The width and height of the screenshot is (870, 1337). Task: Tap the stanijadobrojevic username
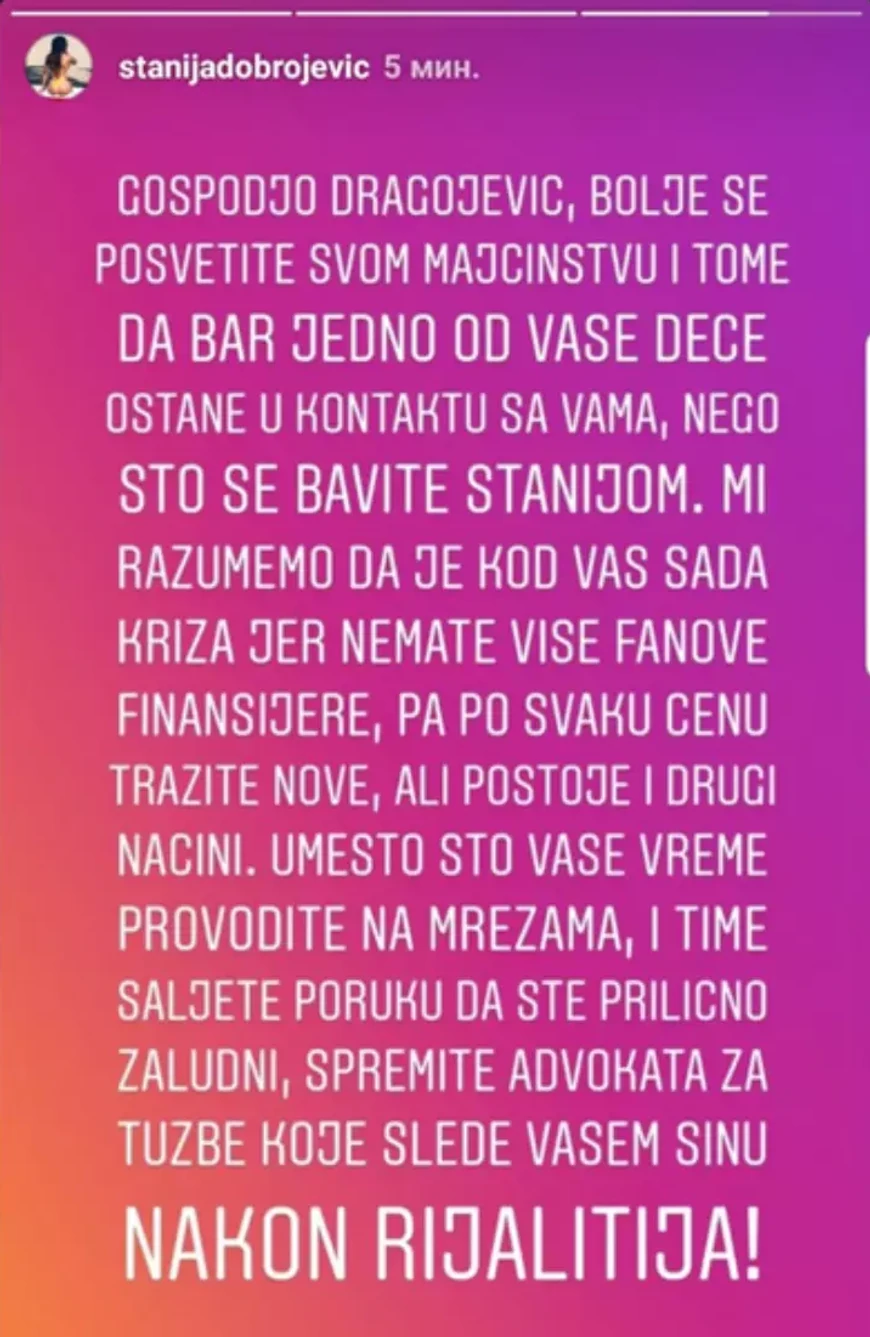pos(244,69)
